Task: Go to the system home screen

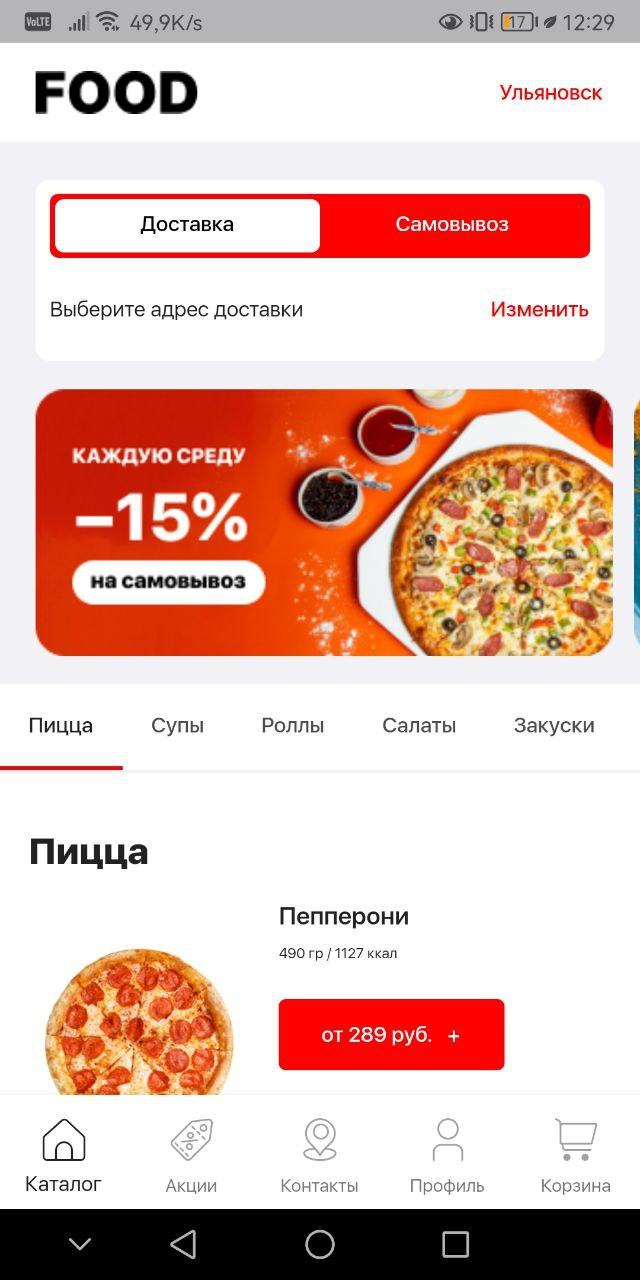Action: click(x=320, y=1244)
